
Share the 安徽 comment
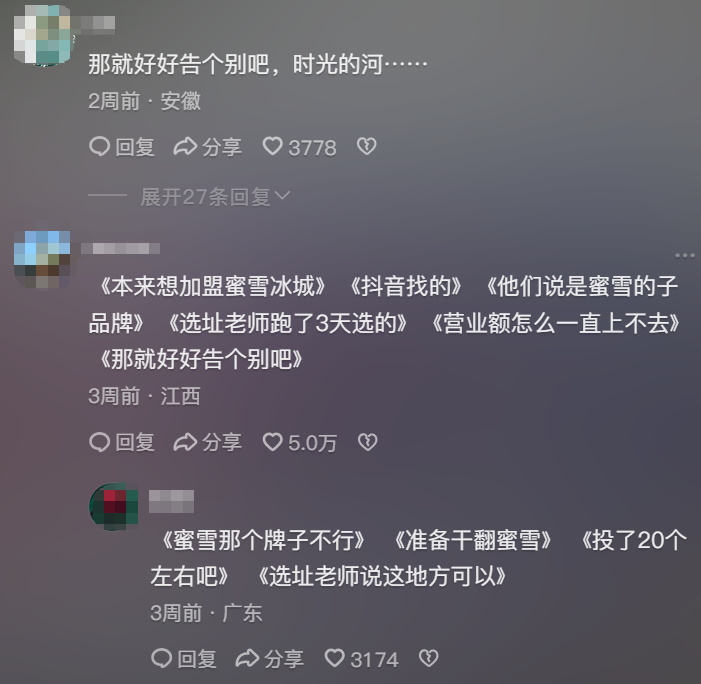[x=208, y=147]
